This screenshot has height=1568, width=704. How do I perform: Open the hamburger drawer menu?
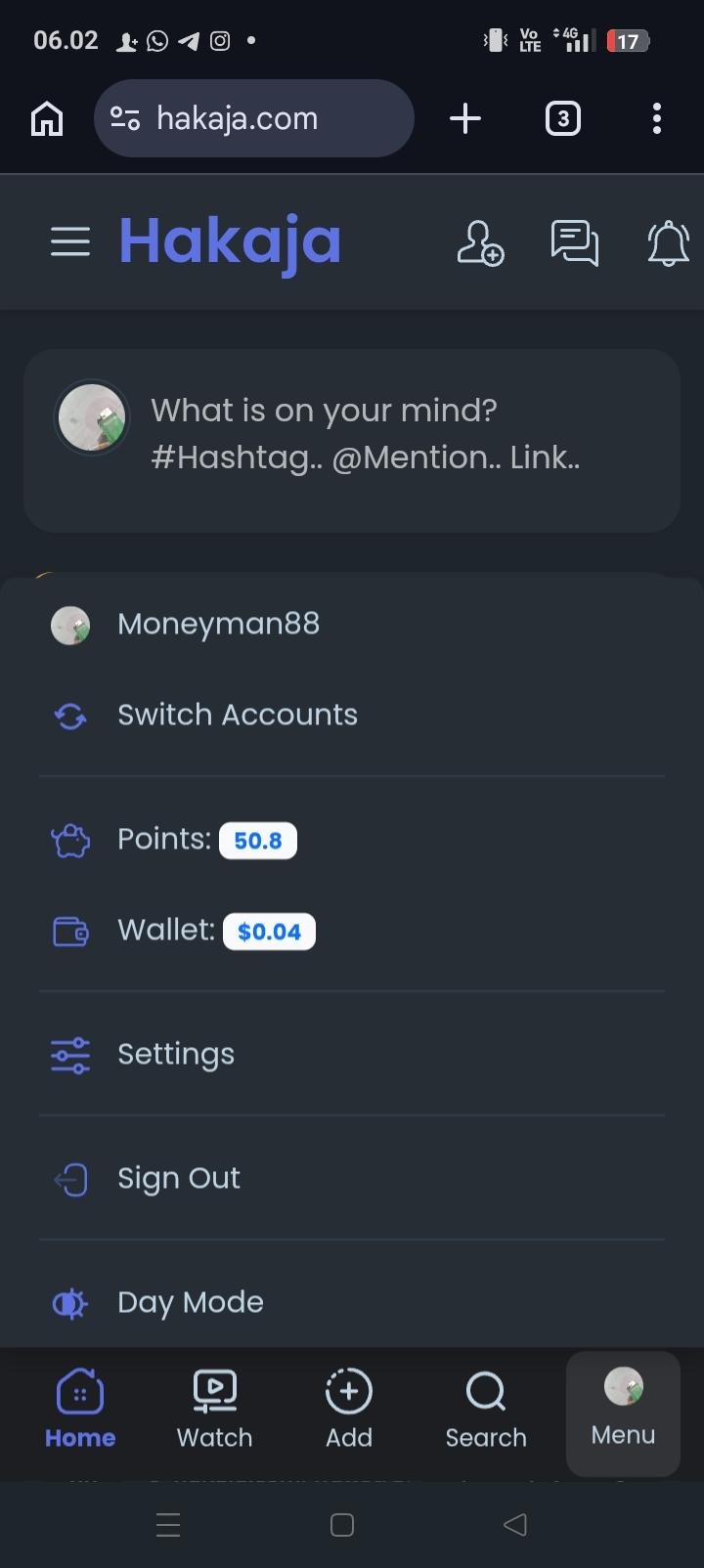tap(70, 241)
